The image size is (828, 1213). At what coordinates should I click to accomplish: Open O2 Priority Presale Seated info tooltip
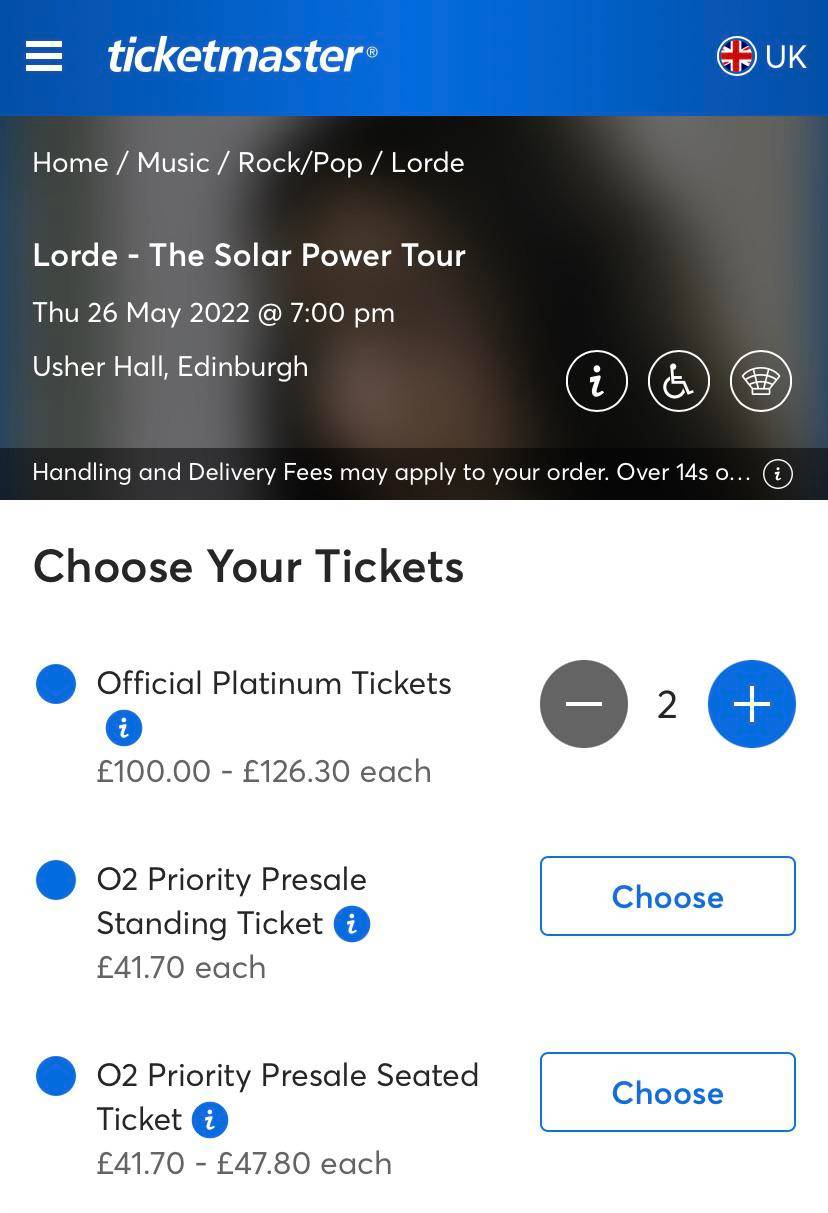(209, 1120)
